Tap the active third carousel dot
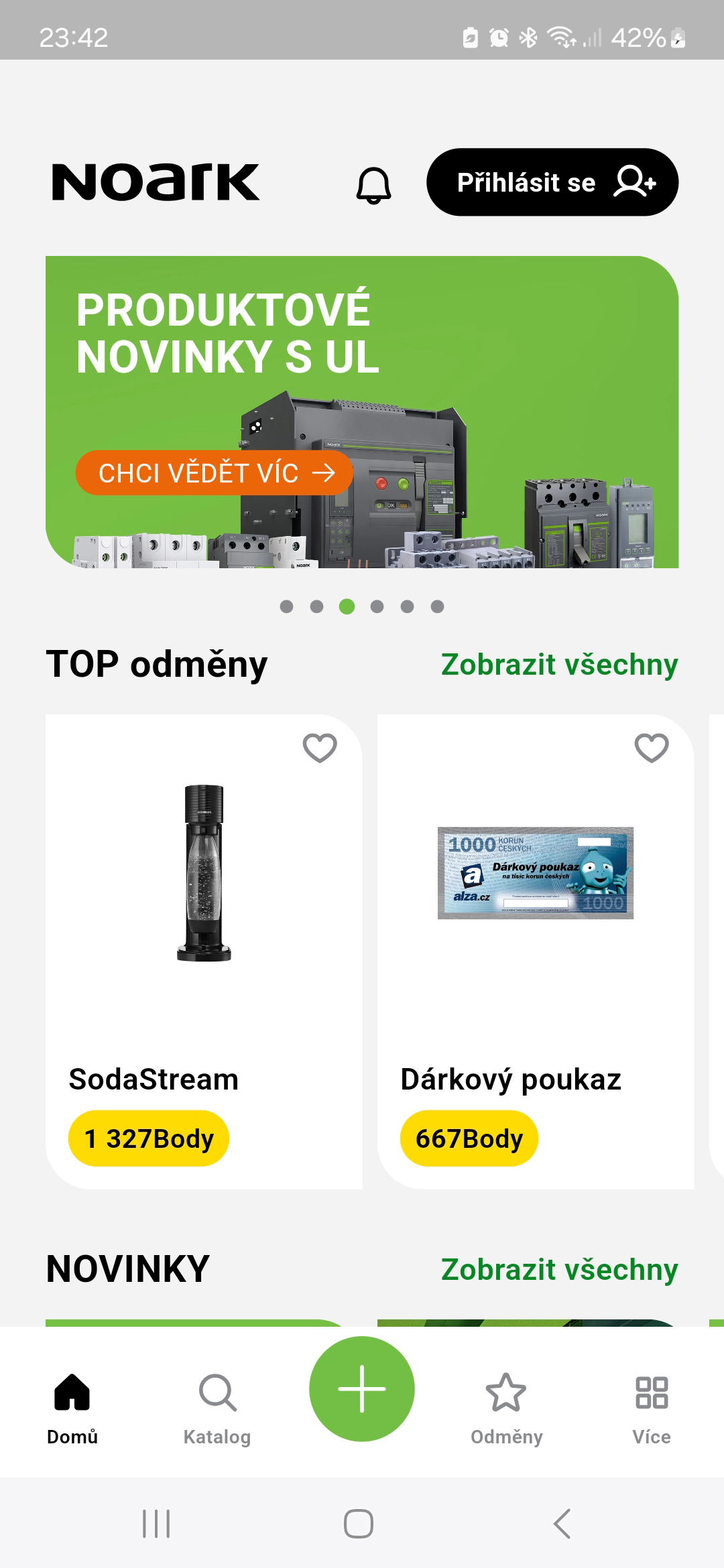 pos(346,606)
